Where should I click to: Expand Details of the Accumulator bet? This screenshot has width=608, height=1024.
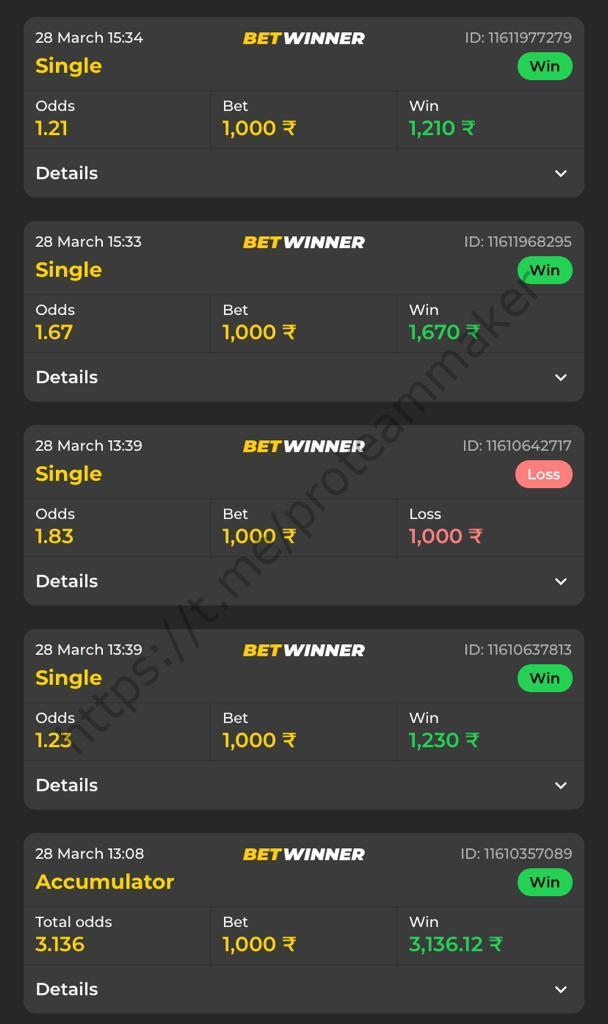coord(304,989)
